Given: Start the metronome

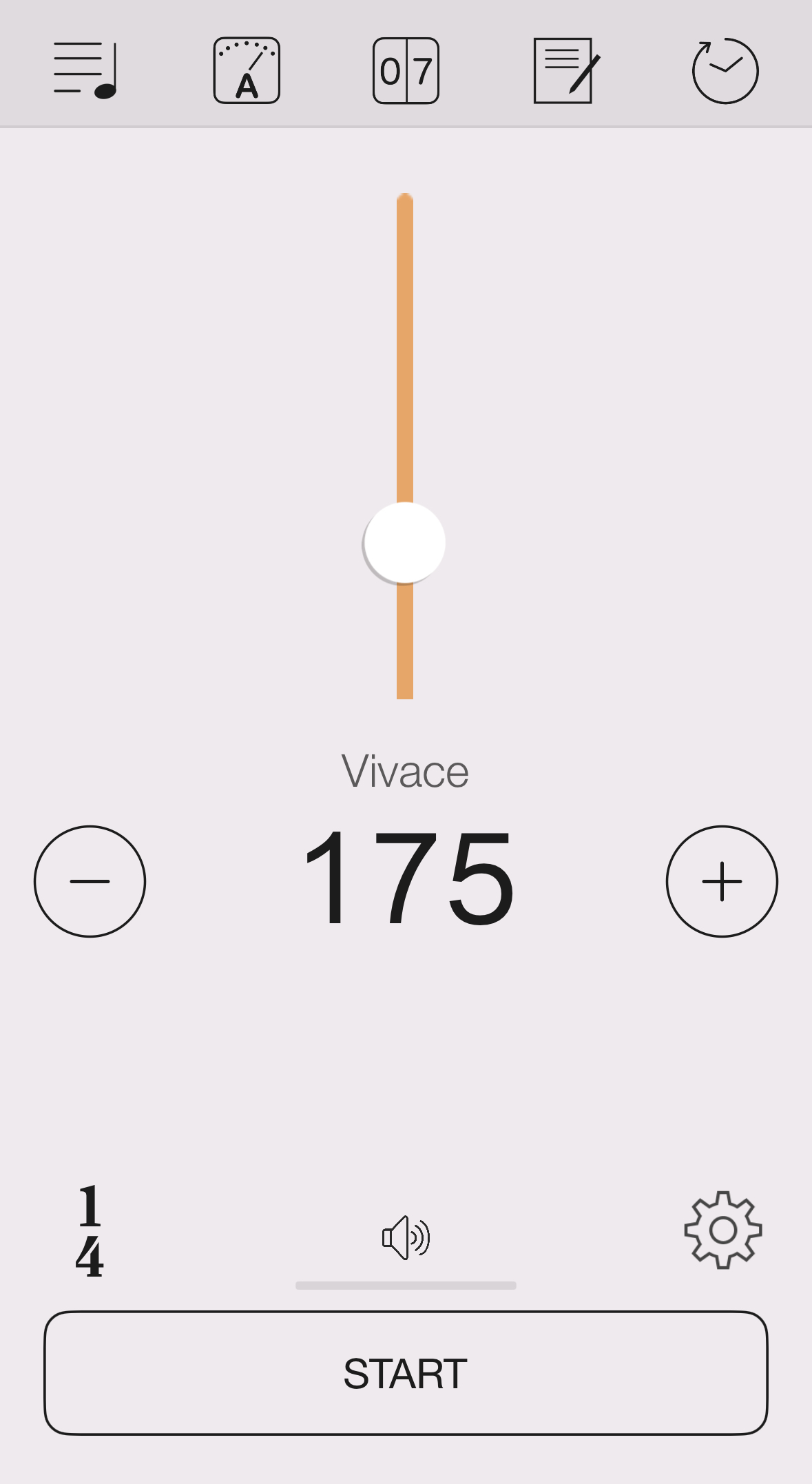Looking at the screenshot, I should coord(406,1373).
